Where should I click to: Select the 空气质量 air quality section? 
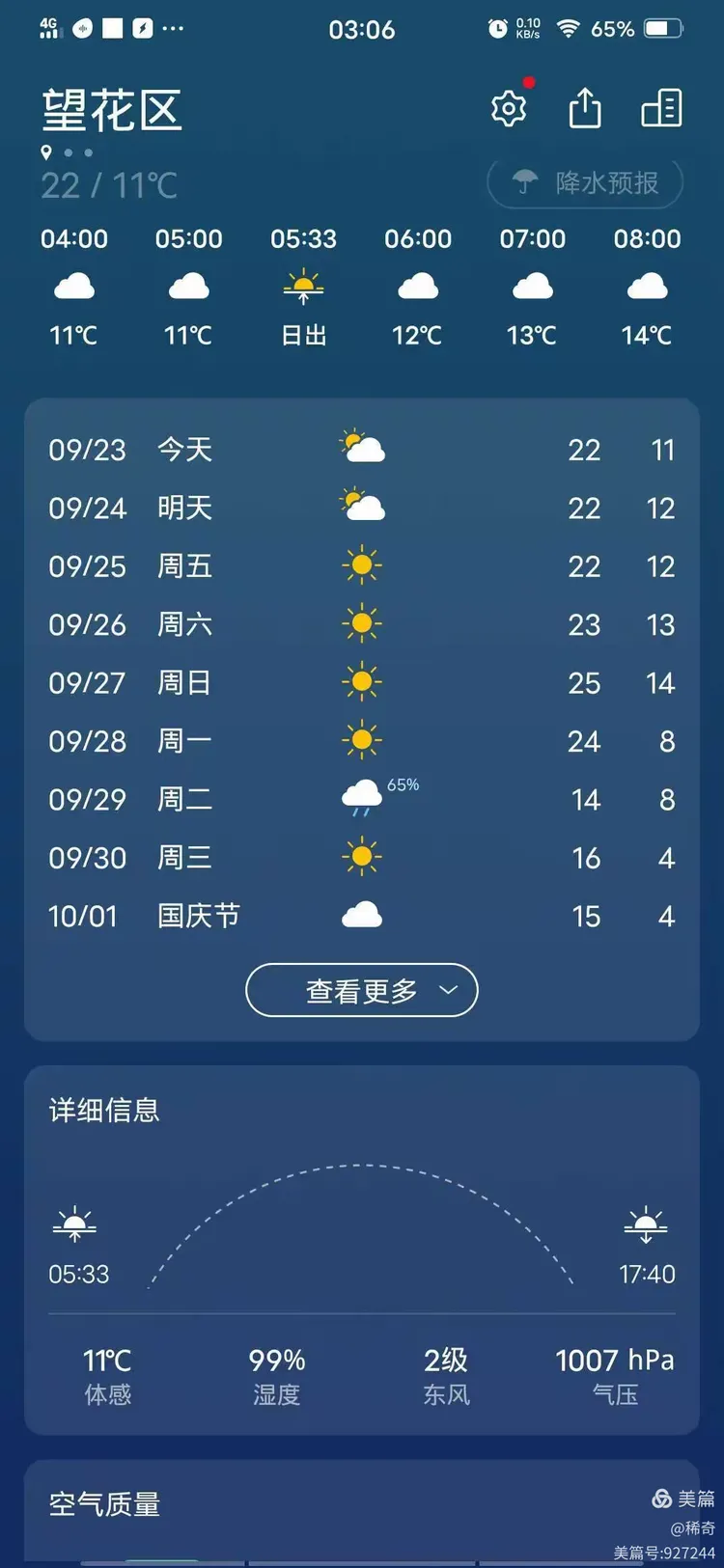tap(103, 1502)
